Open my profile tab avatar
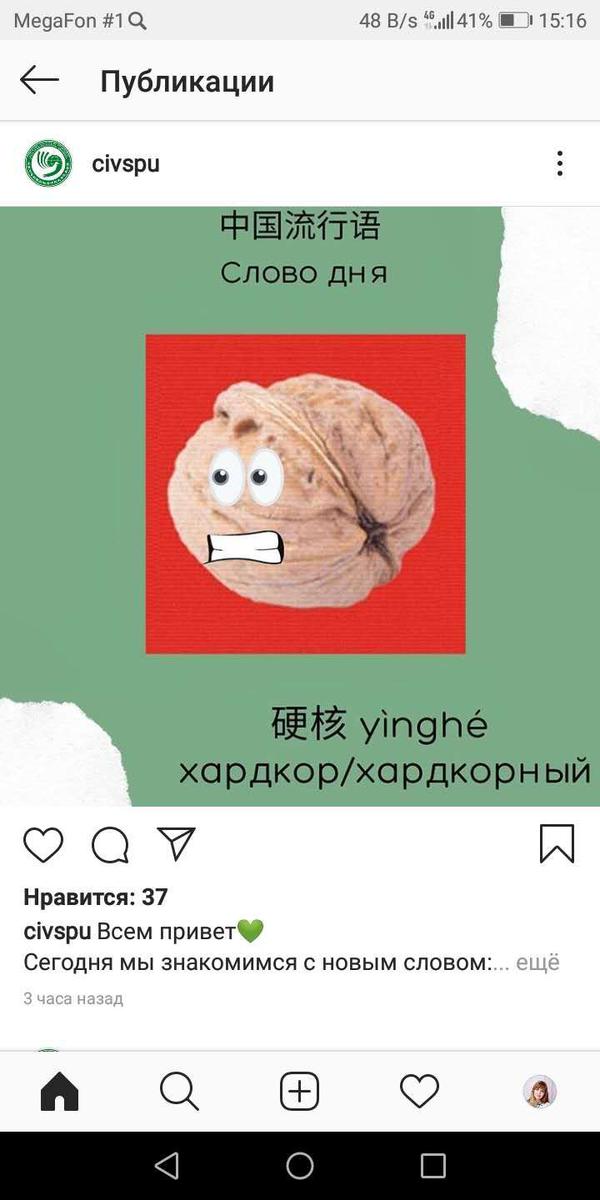The image size is (600, 1200). pos(540,1091)
